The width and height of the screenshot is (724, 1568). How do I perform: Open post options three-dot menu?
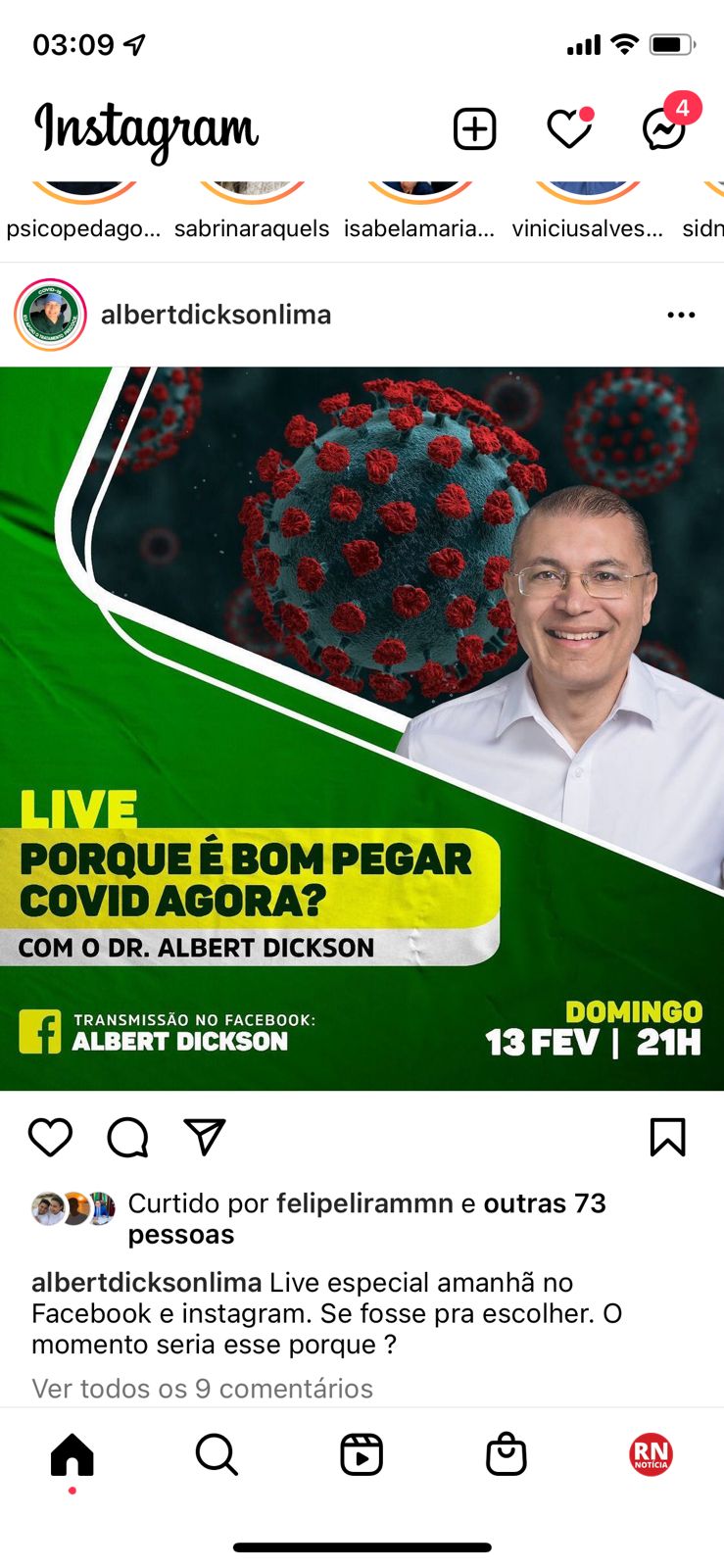[x=681, y=315]
